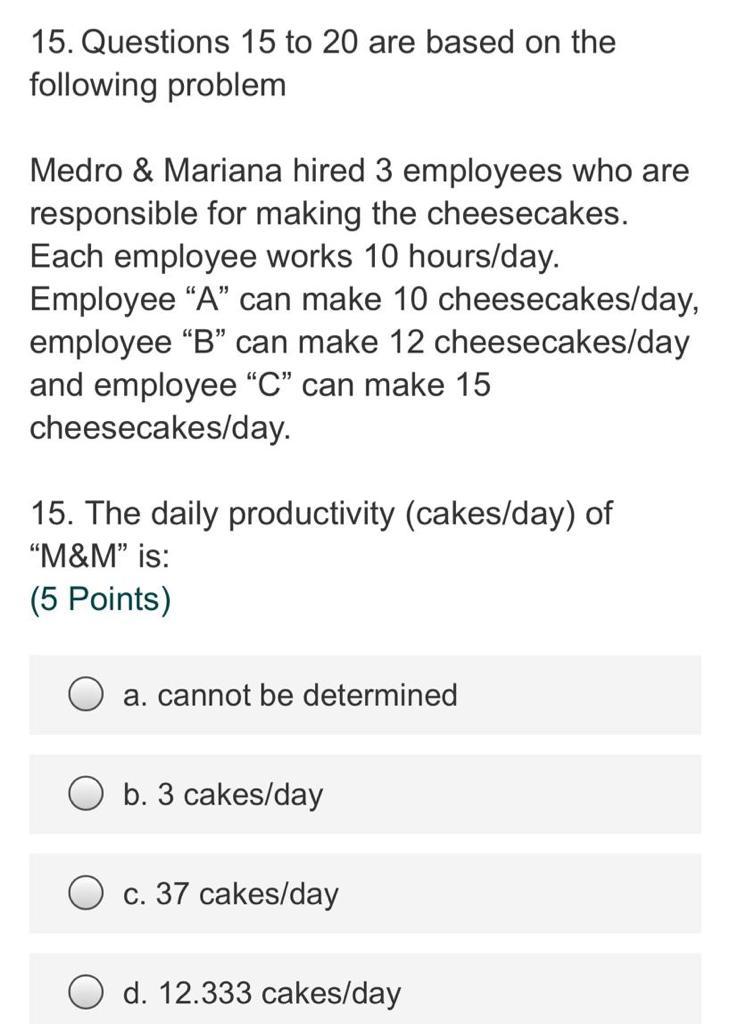The width and height of the screenshot is (730, 1024).
Task: Select radio button for option a
Action: point(87,694)
